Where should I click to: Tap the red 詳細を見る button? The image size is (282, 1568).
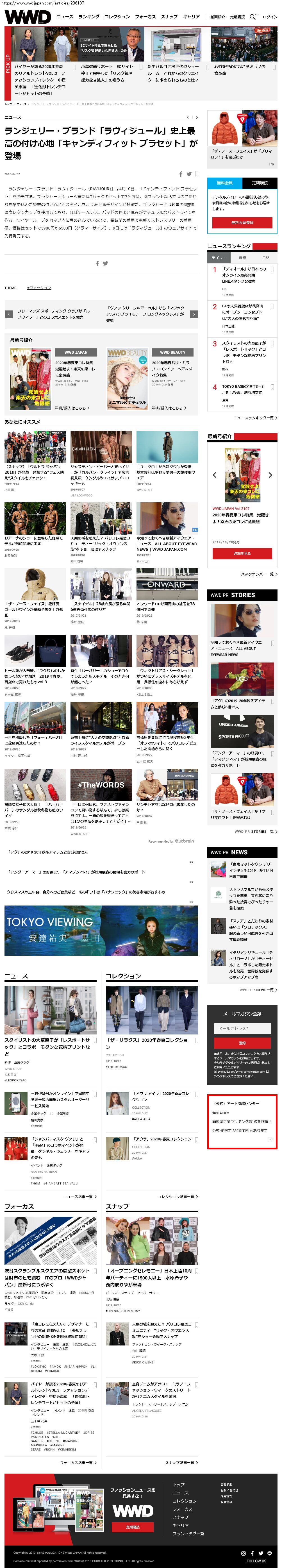point(242,553)
